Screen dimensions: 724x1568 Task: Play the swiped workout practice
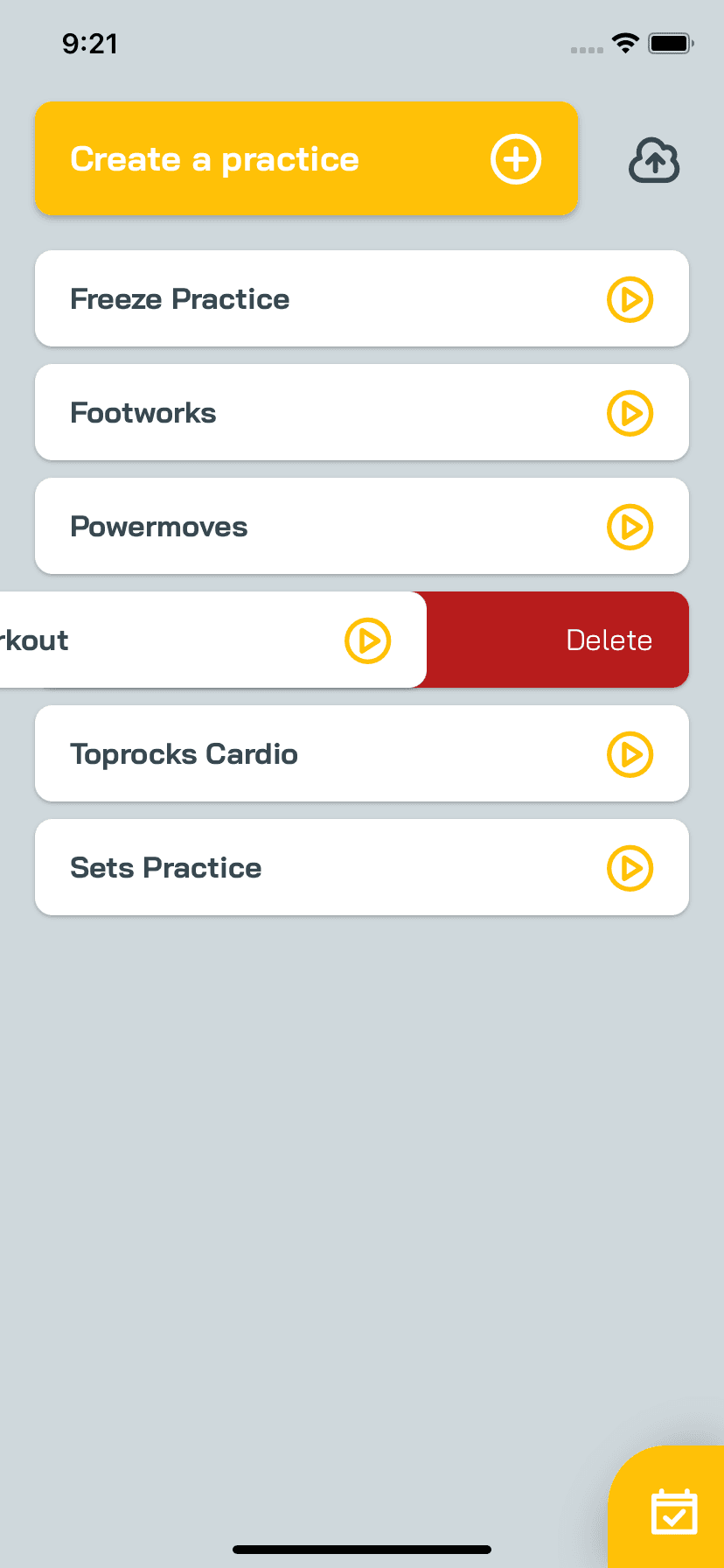pos(368,640)
